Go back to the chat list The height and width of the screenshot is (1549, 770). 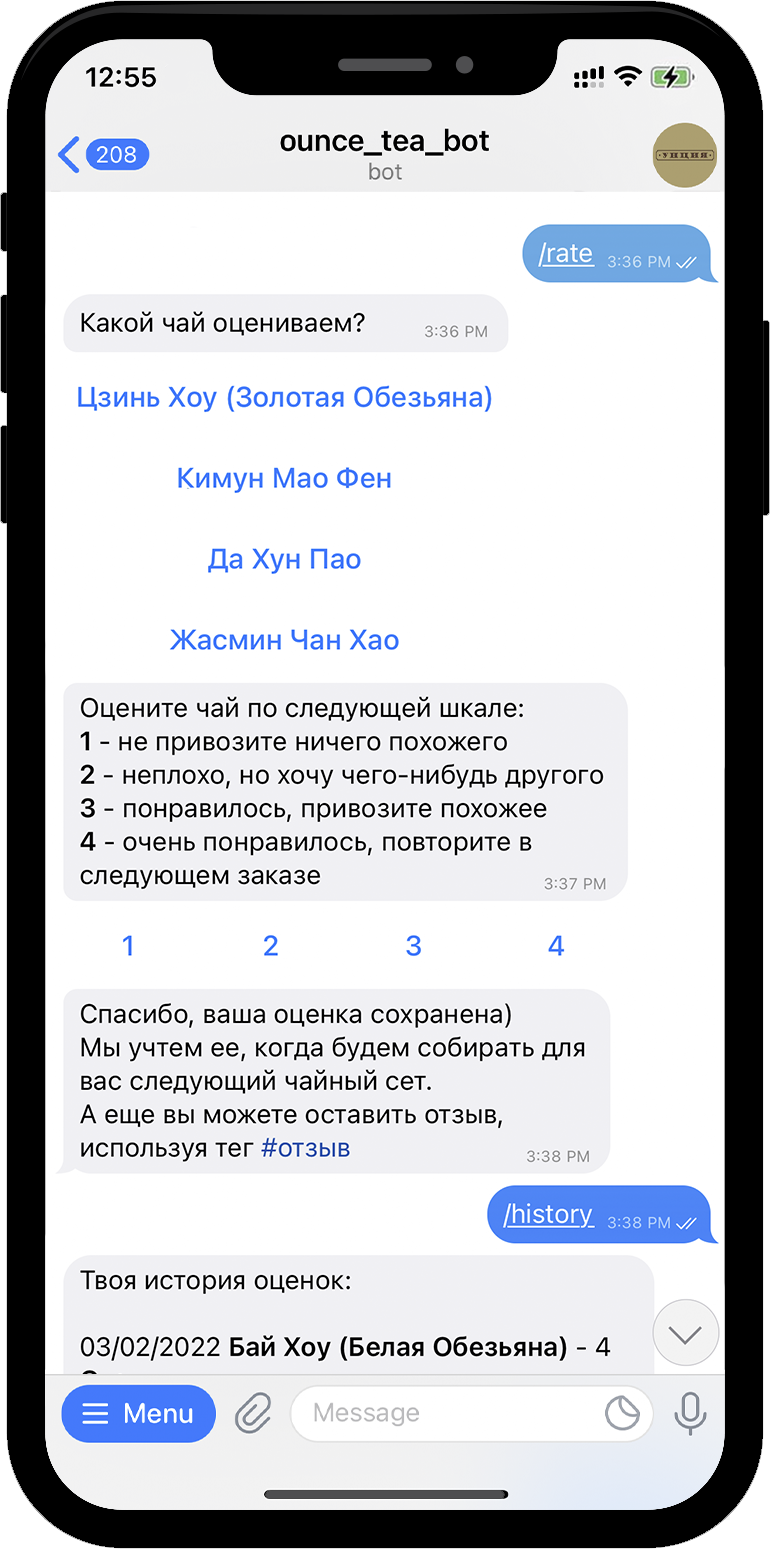click(x=103, y=155)
